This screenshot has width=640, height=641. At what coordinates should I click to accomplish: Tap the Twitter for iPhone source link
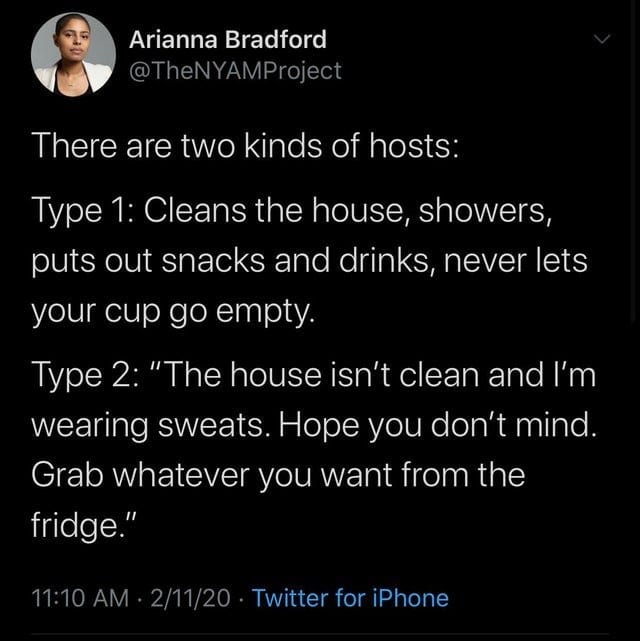pyautogui.click(x=351, y=599)
